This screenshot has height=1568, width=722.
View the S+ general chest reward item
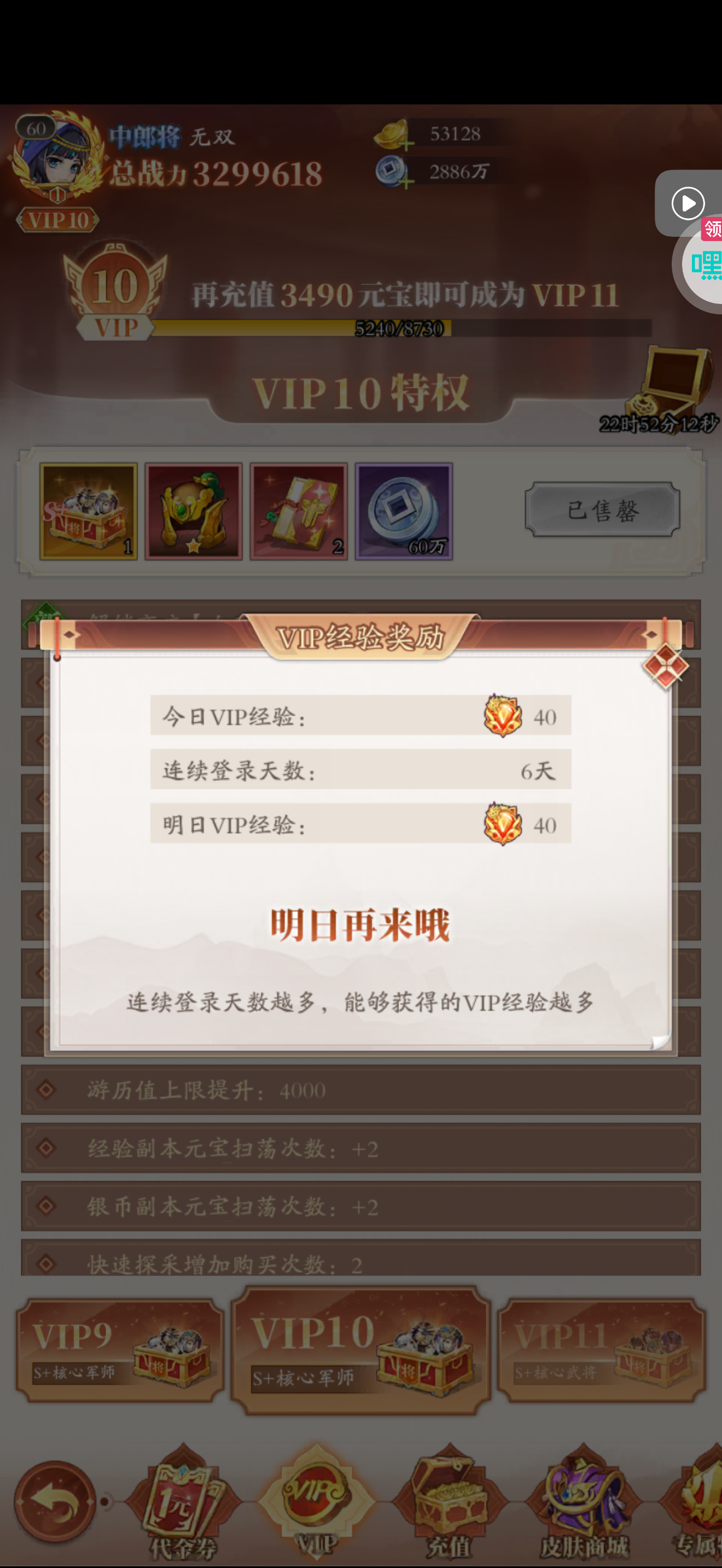coord(88,511)
